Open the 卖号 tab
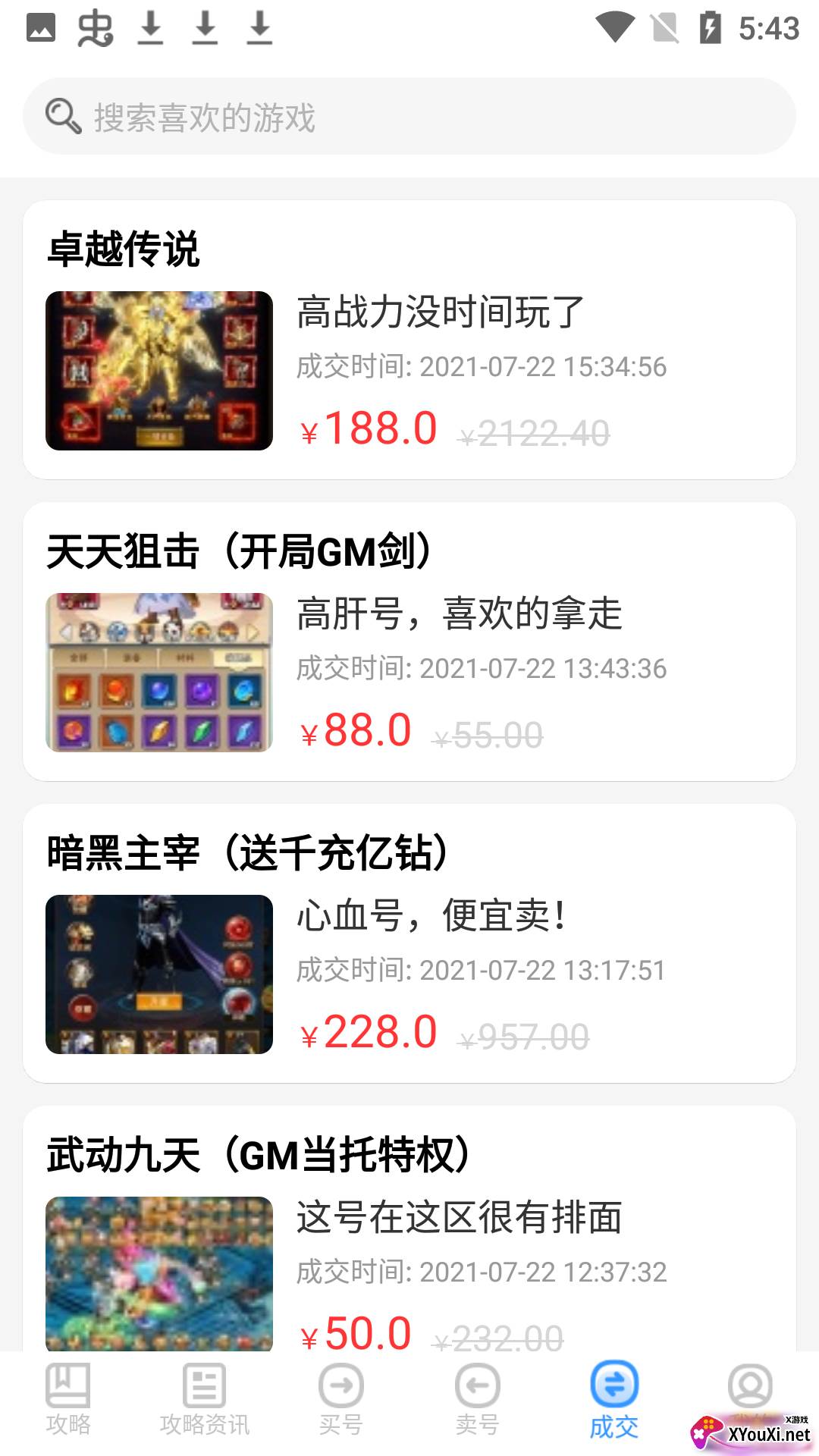Screen dimensions: 819x1456 click(478, 1400)
